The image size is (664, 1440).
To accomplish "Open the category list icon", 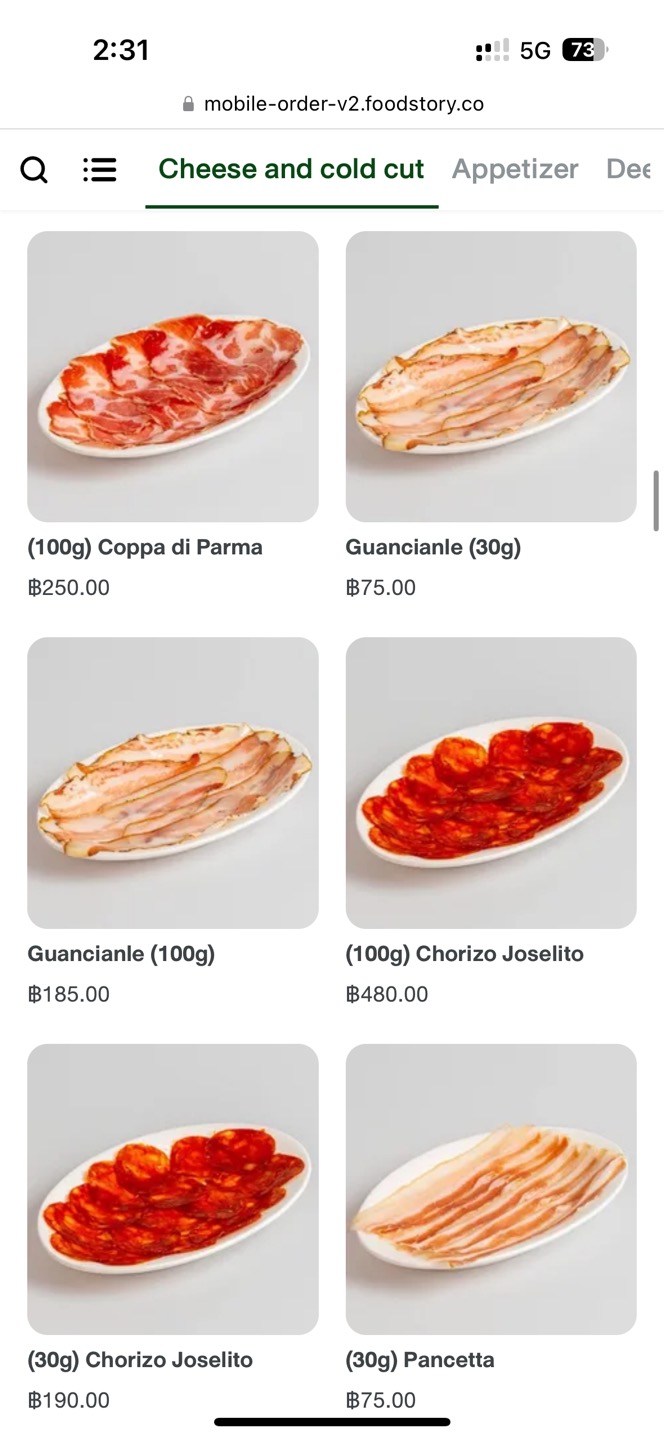I will click(x=100, y=170).
